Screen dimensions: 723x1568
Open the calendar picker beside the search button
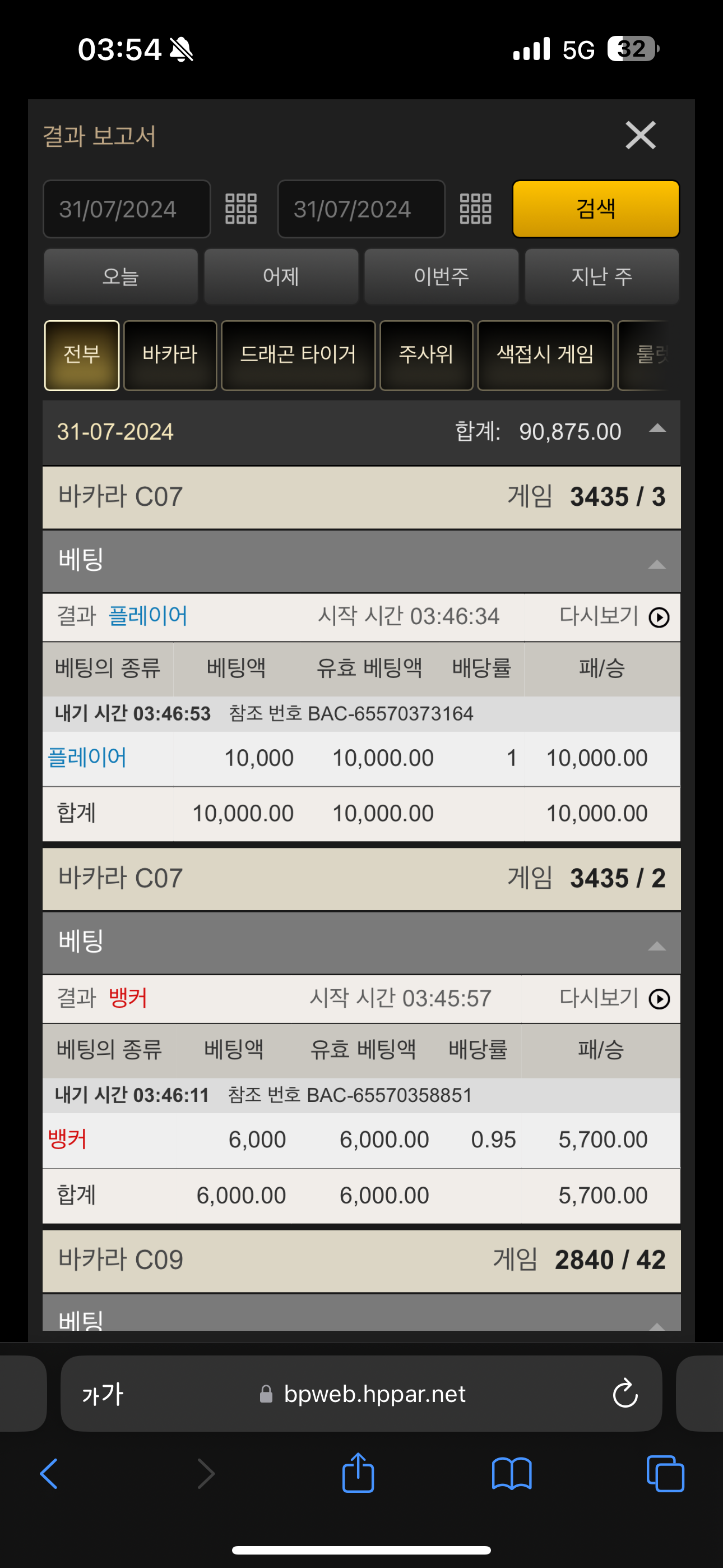click(475, 209)
